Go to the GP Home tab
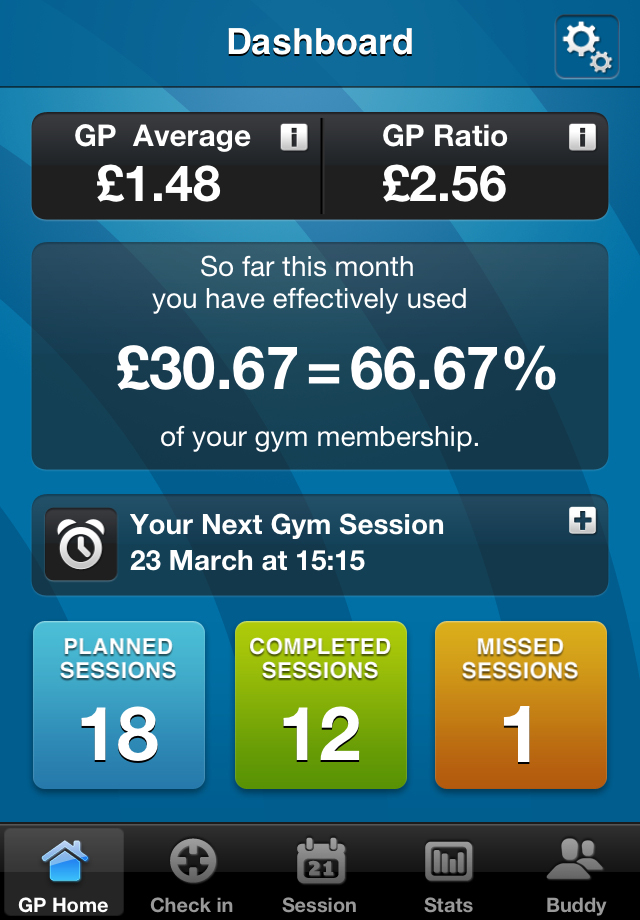 (64, 873)
